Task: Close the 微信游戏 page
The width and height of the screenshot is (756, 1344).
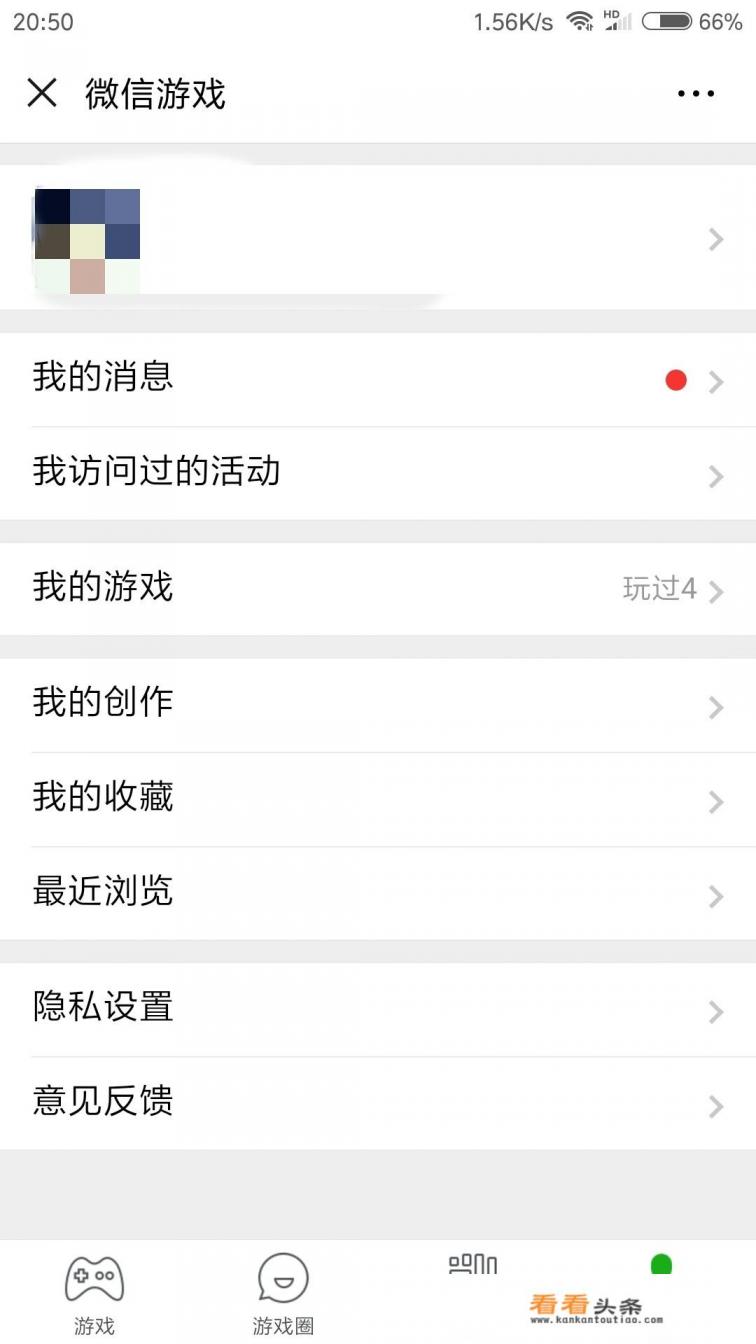Action: pos(42,93)
